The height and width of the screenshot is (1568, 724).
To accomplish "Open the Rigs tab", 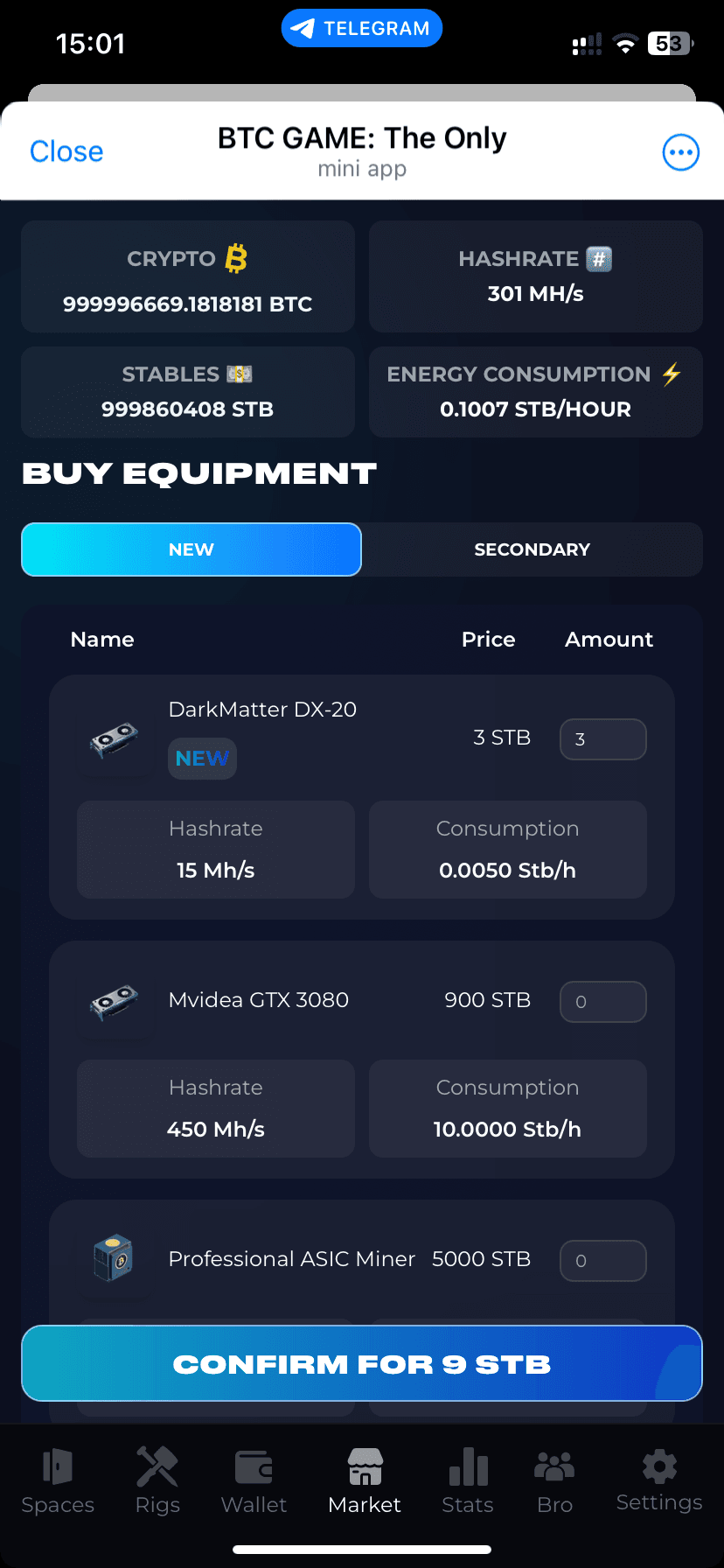I will coord(157,1480).
